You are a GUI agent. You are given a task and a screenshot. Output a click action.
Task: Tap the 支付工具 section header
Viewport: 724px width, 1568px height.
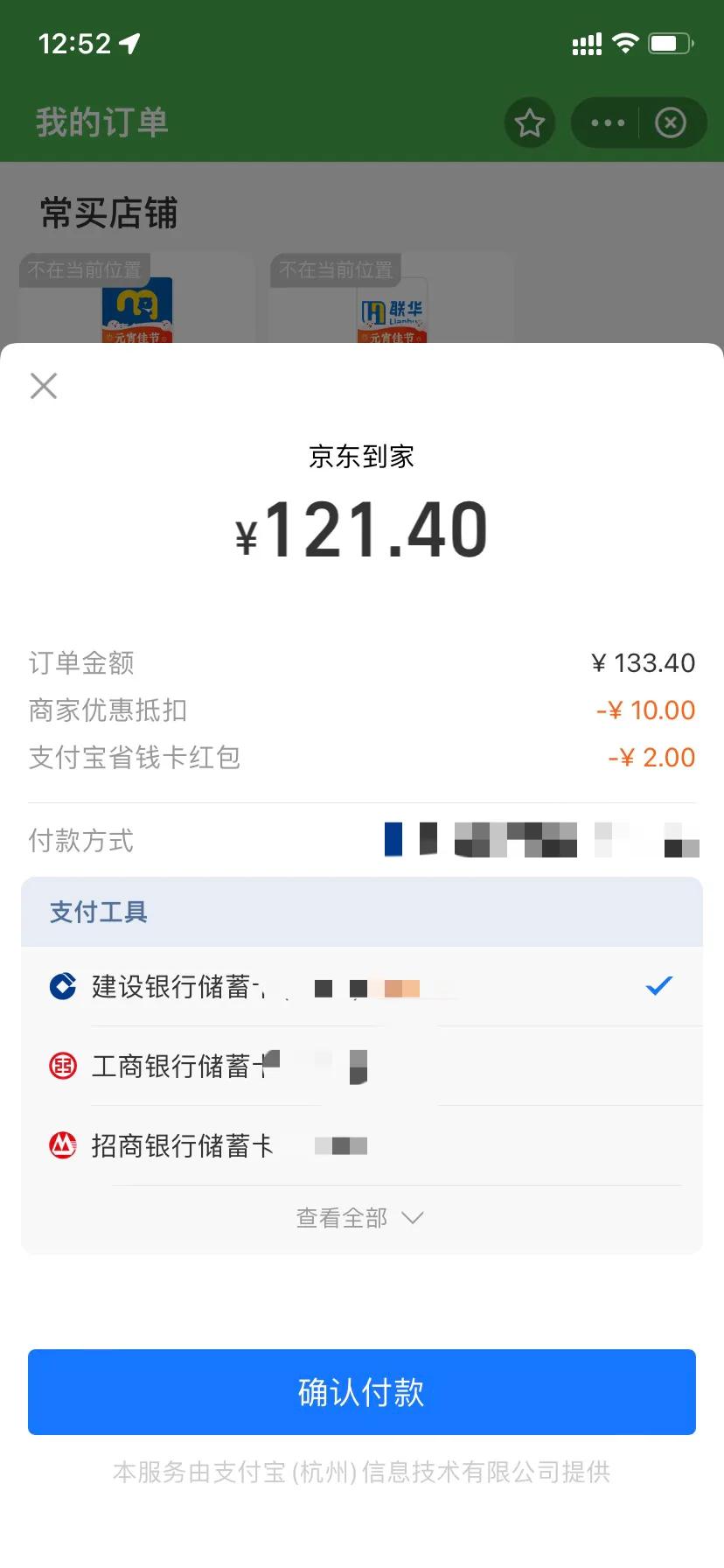[x=98, y=912]
